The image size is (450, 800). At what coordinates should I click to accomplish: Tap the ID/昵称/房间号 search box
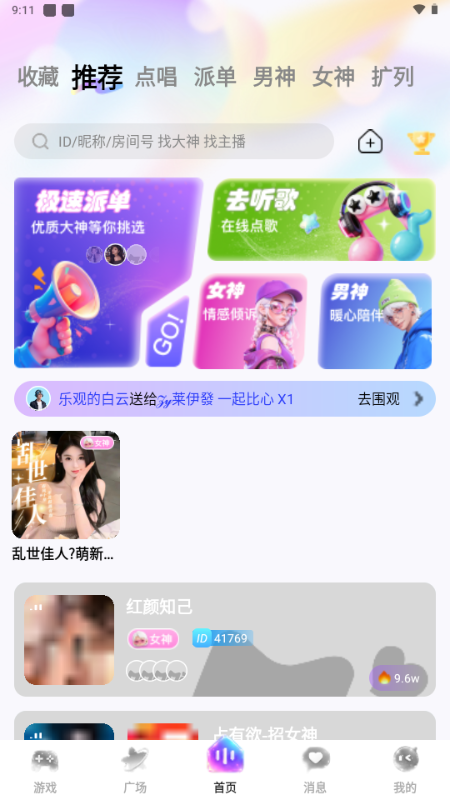click(x=174, y=141)
